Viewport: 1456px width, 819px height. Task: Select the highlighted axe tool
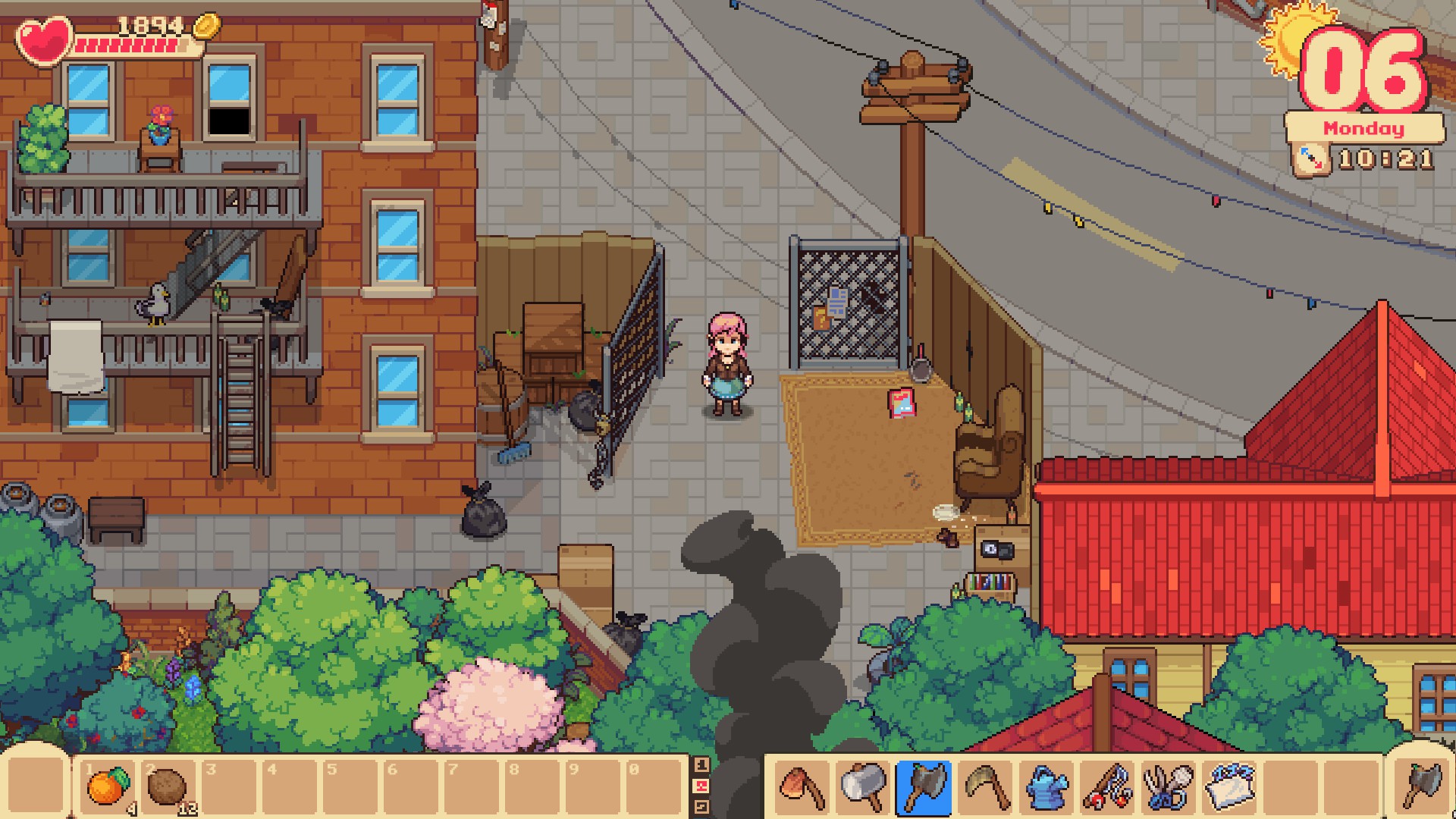click(x=924, y=788)
